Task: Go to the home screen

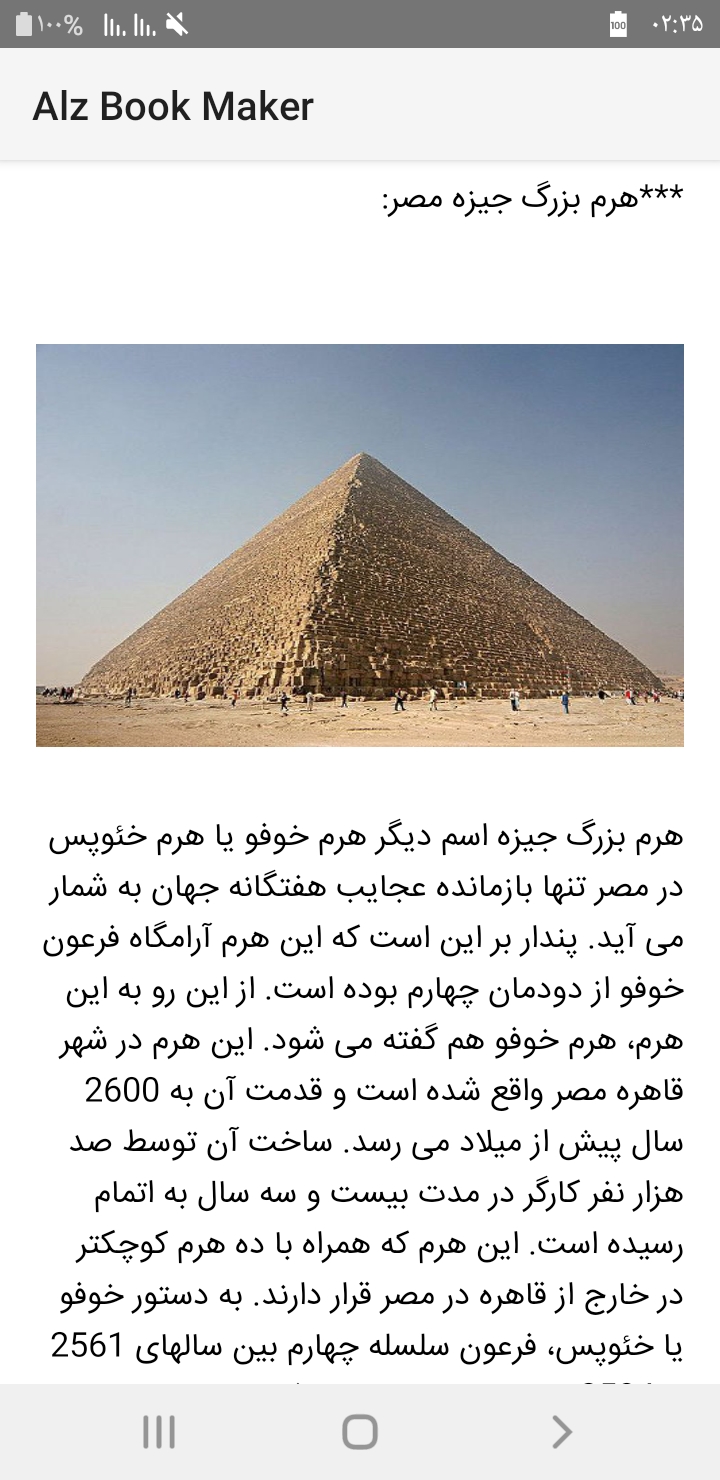Action: click(360, 1432)
